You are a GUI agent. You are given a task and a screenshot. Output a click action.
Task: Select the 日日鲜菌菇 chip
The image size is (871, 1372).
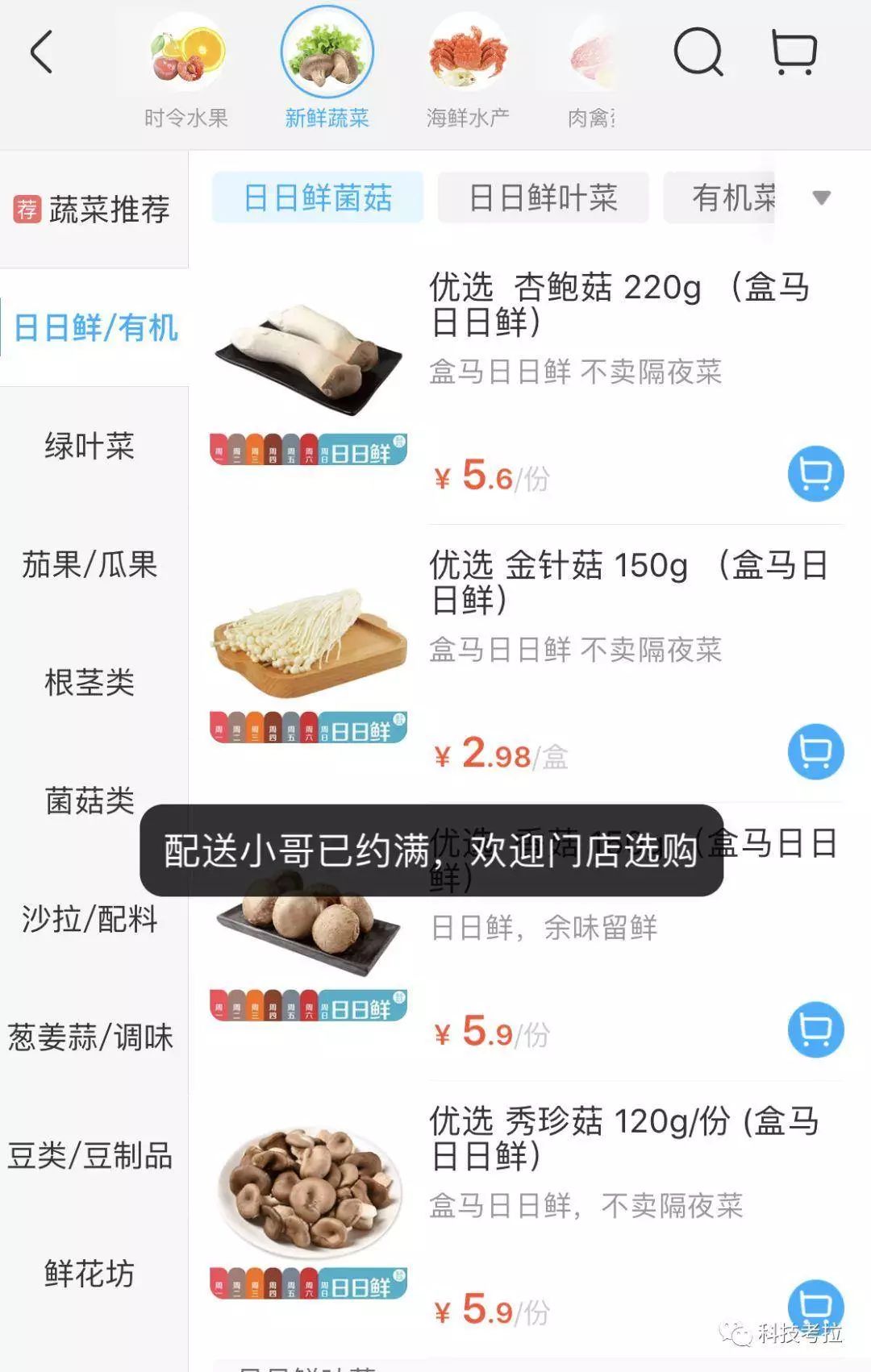coord(318,197)
